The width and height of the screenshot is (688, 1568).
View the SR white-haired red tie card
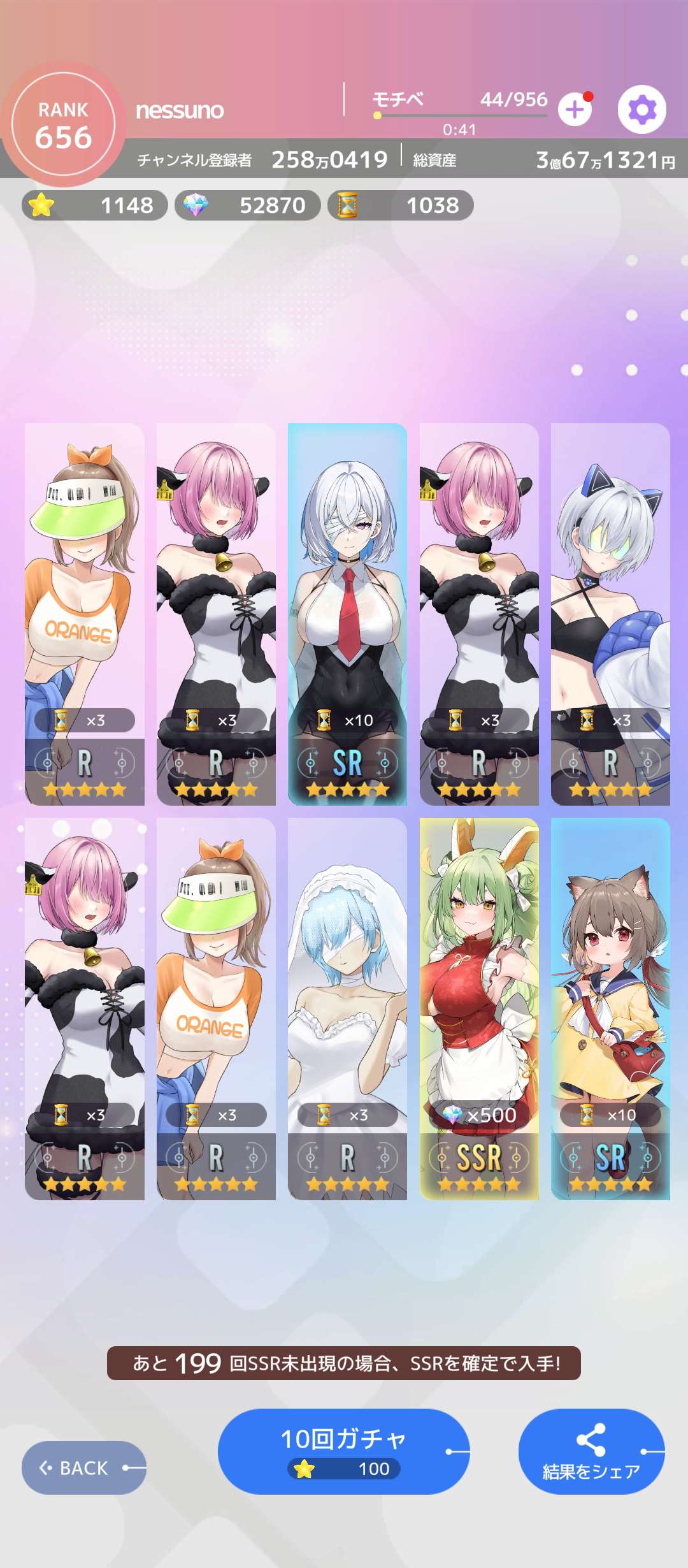(x=347, y=612)
